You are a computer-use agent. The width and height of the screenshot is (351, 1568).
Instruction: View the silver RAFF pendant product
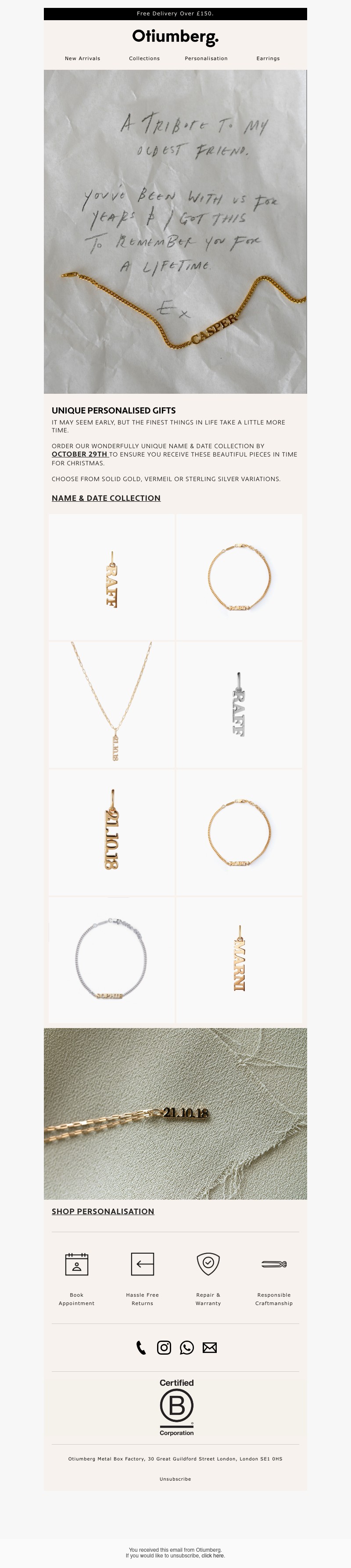(x=239, y=705)
